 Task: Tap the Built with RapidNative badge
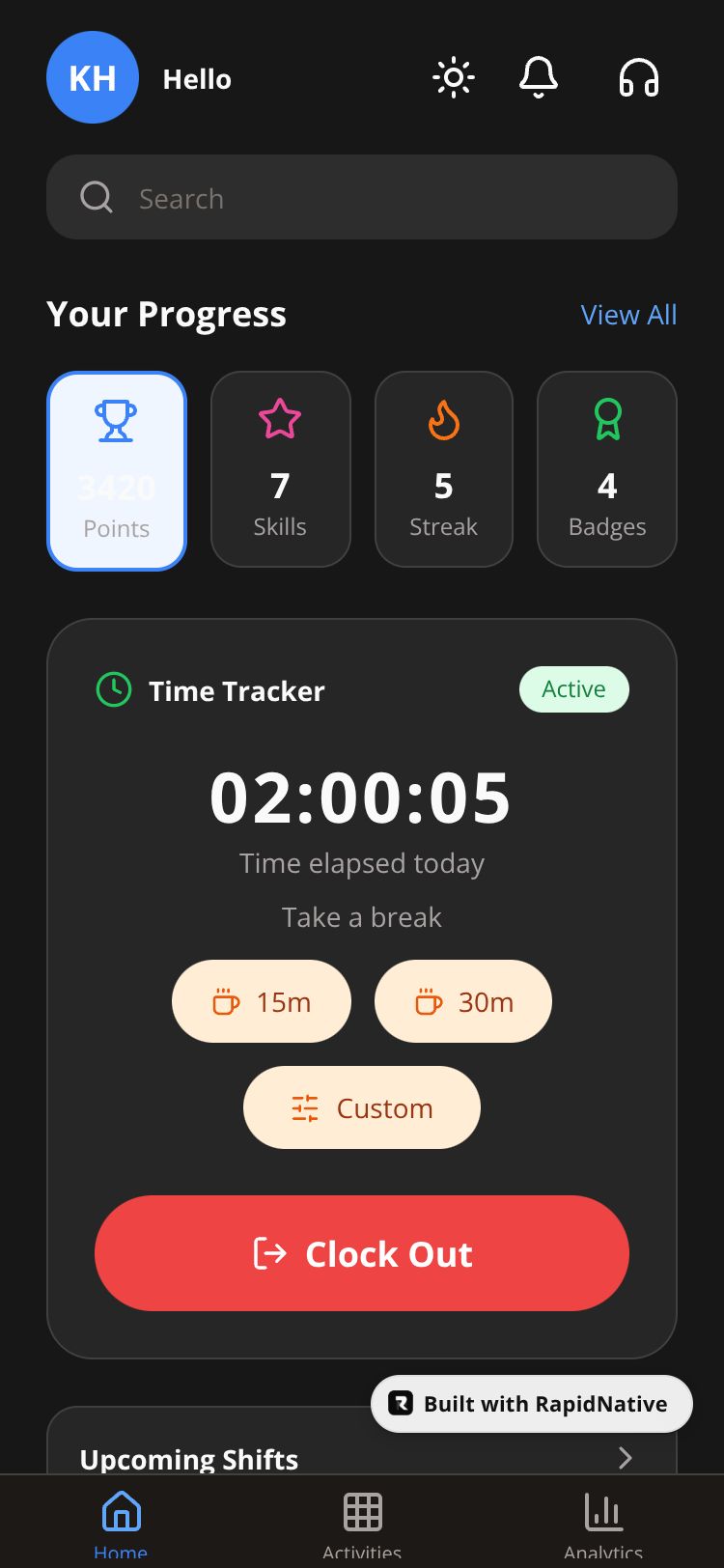pyautogui.click(x=532, y=1404)
